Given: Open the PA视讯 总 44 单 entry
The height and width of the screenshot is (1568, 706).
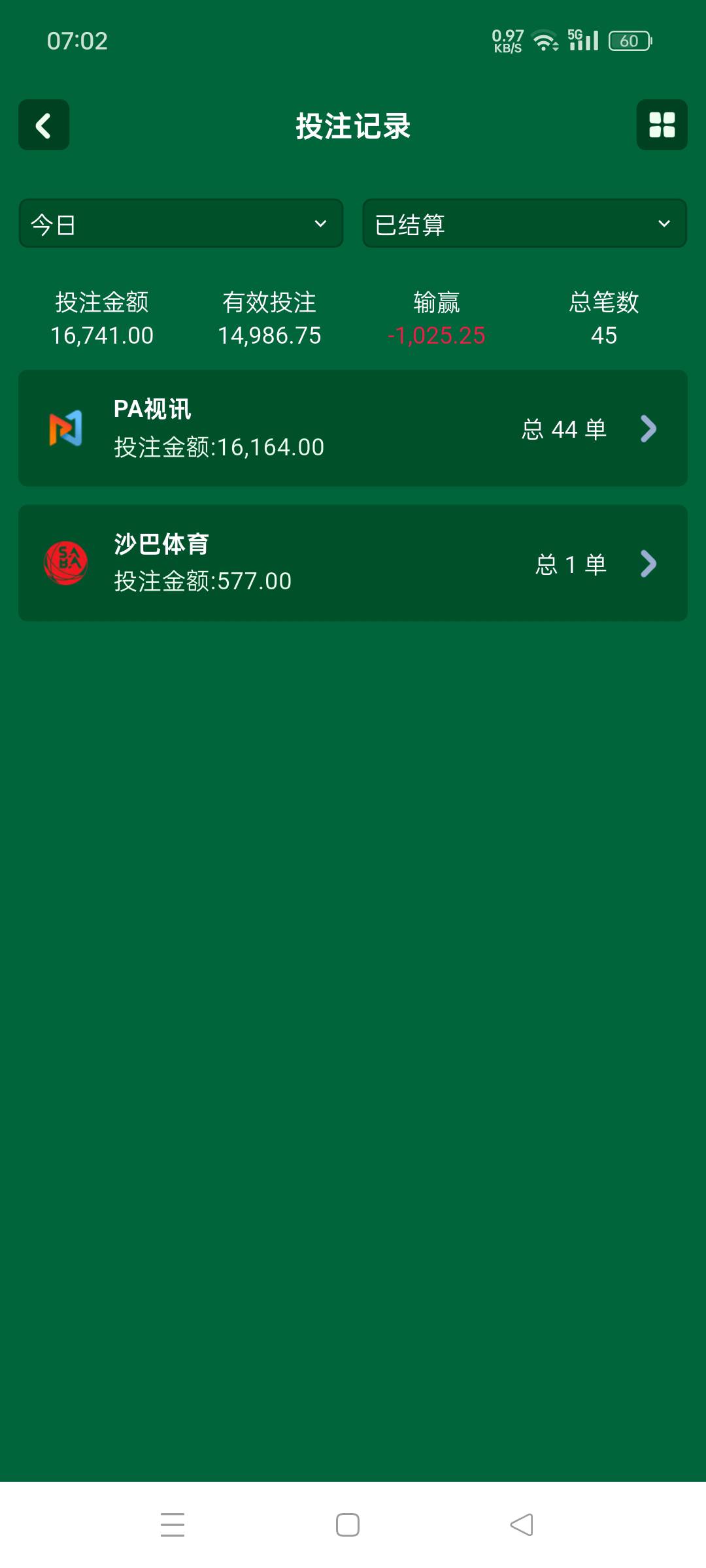Looking at the screenshot, I should point(565,428).
